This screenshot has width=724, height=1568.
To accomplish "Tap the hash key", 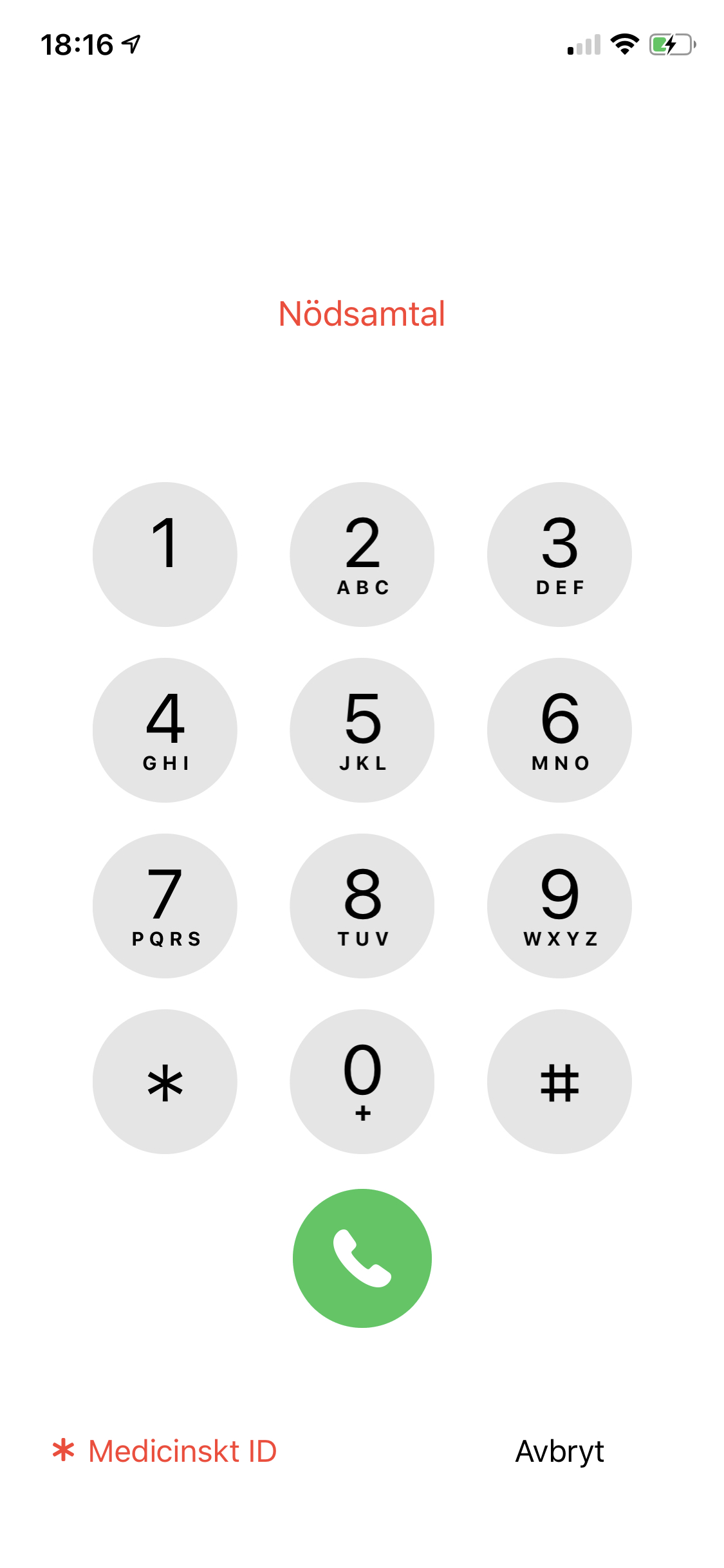I will [559, 1081].
